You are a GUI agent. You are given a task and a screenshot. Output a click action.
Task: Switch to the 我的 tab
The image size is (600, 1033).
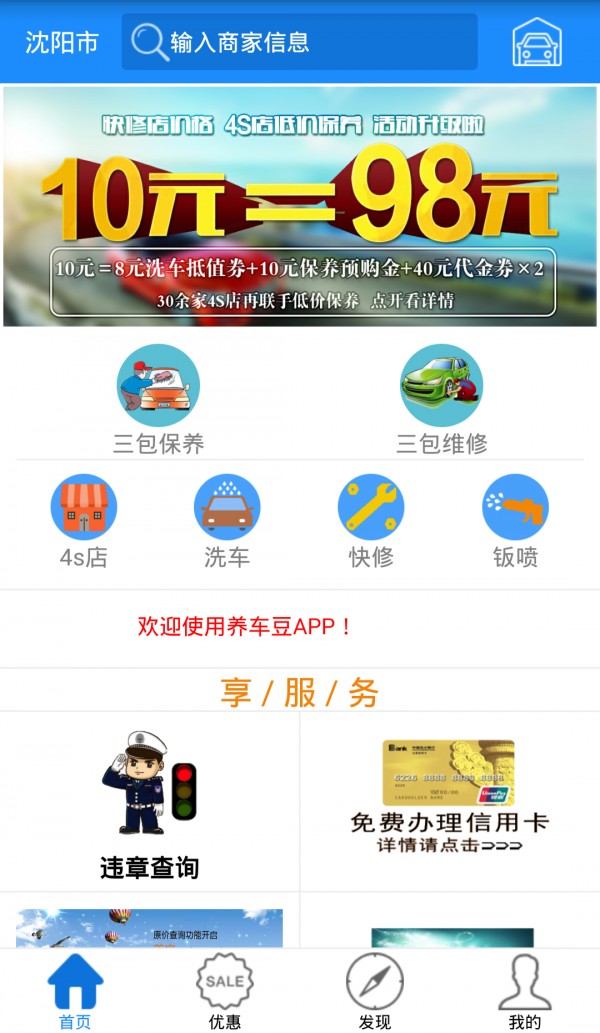point(524,991)
